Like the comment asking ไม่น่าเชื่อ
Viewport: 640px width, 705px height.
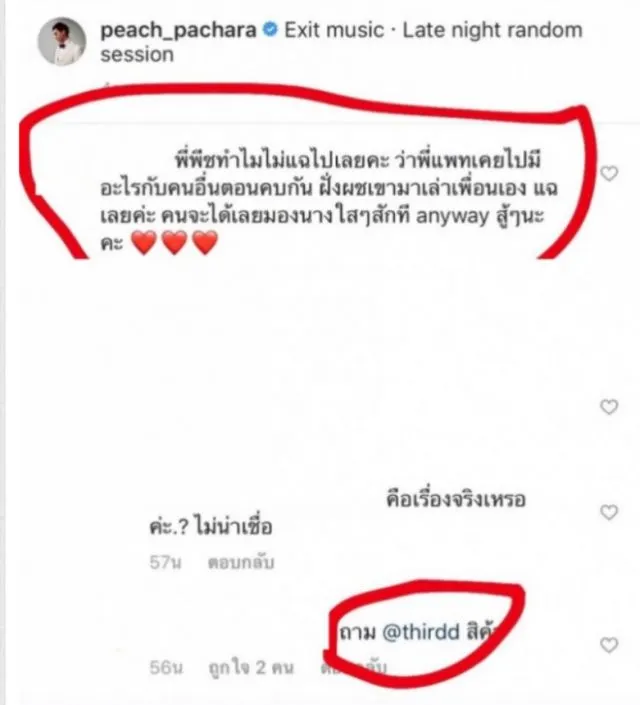(x=608, y=512)
